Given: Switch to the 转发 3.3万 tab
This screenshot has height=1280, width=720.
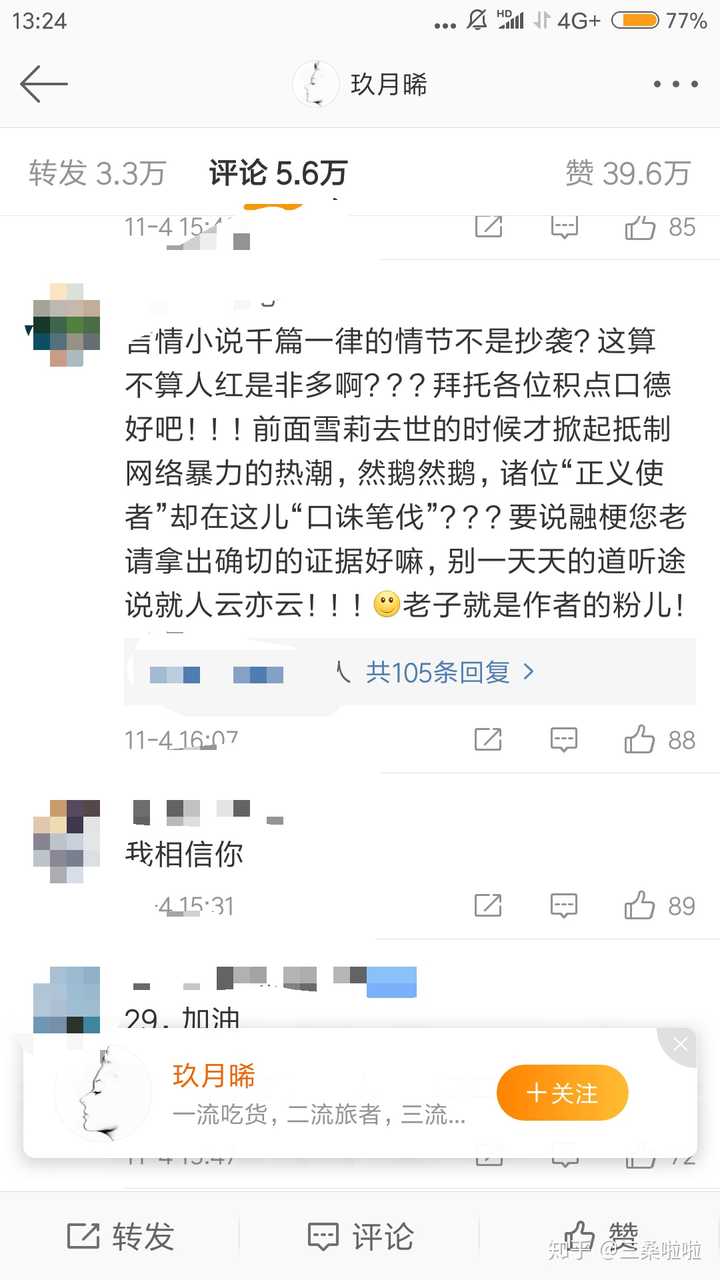Looking at the screenshot, I should click(97, 173).
